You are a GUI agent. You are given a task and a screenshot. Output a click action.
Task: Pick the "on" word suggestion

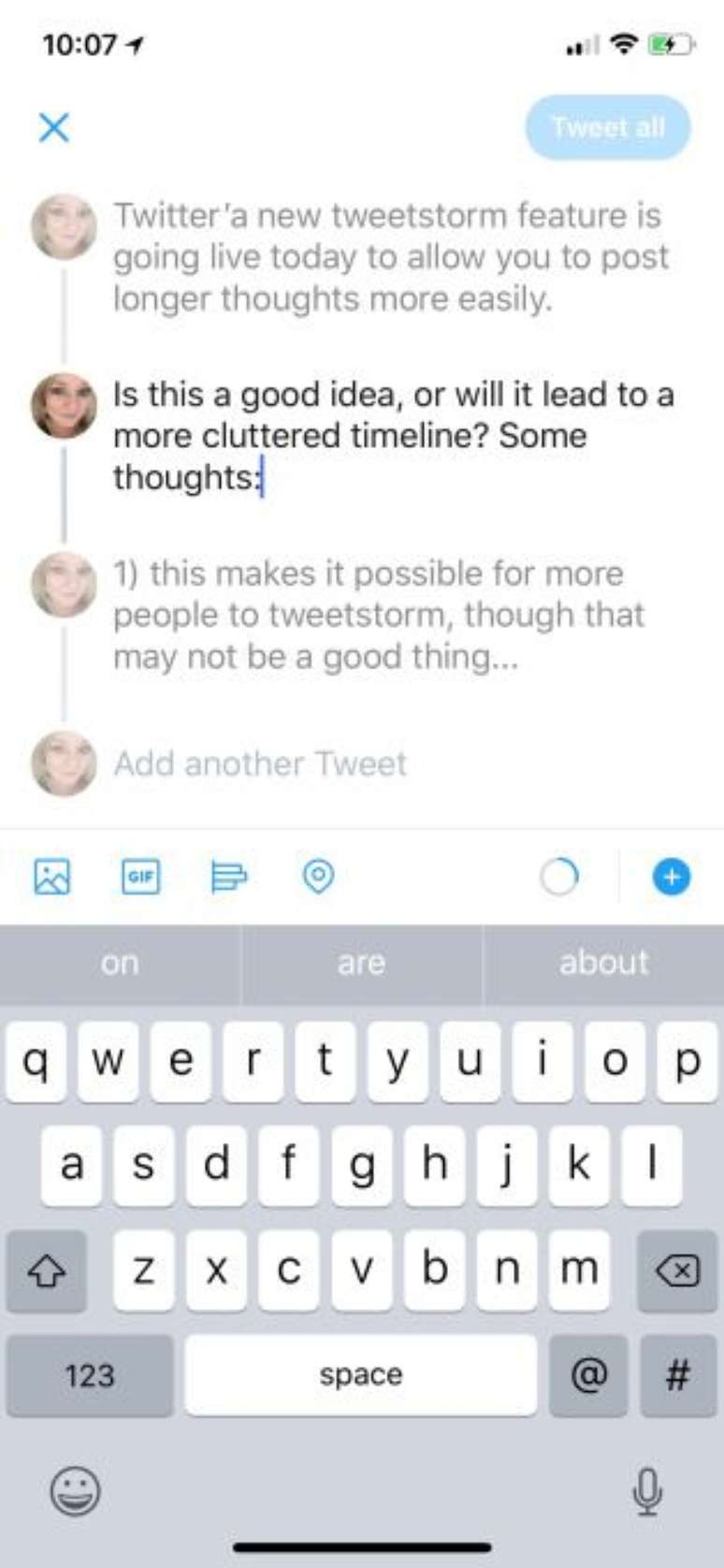(x=120, y=963)
